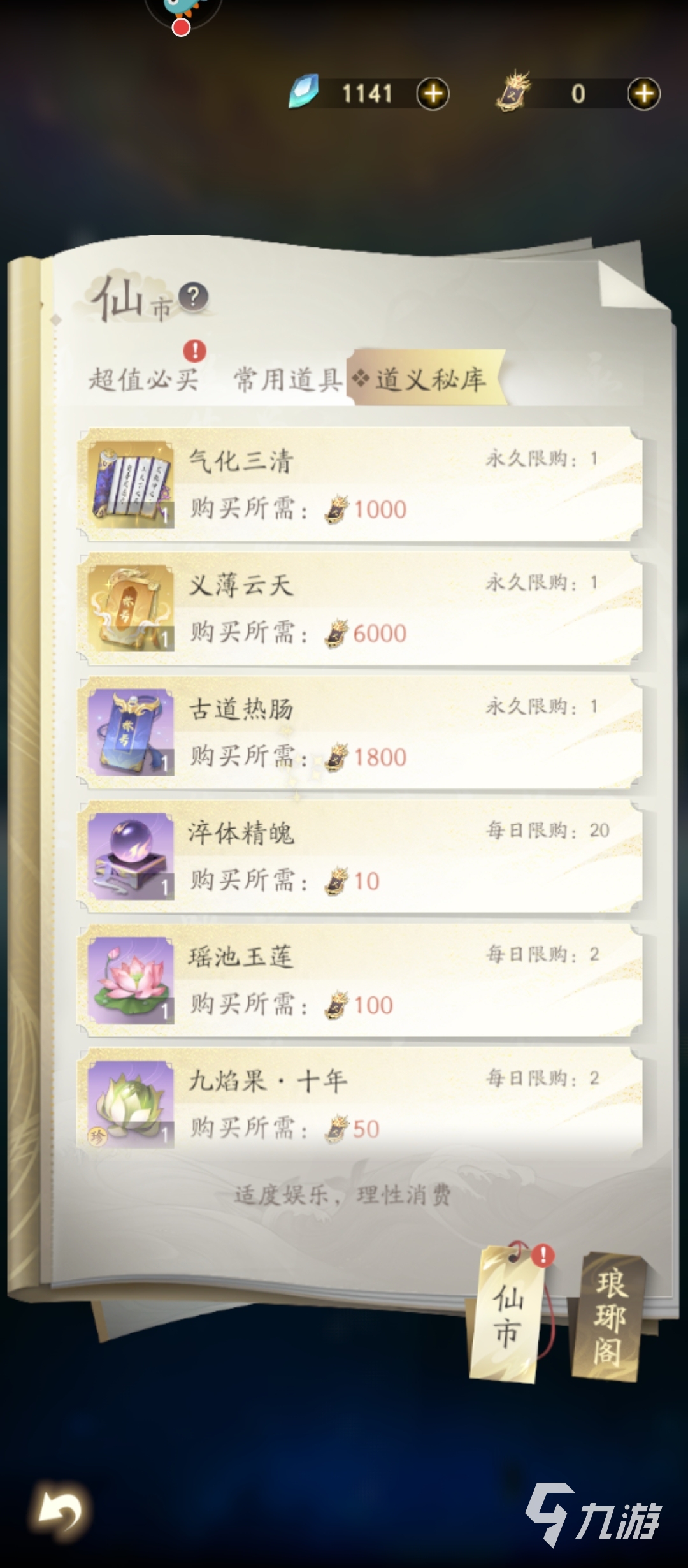
Task: Open the 仙市 help question mark
Action: pos(193,296)
